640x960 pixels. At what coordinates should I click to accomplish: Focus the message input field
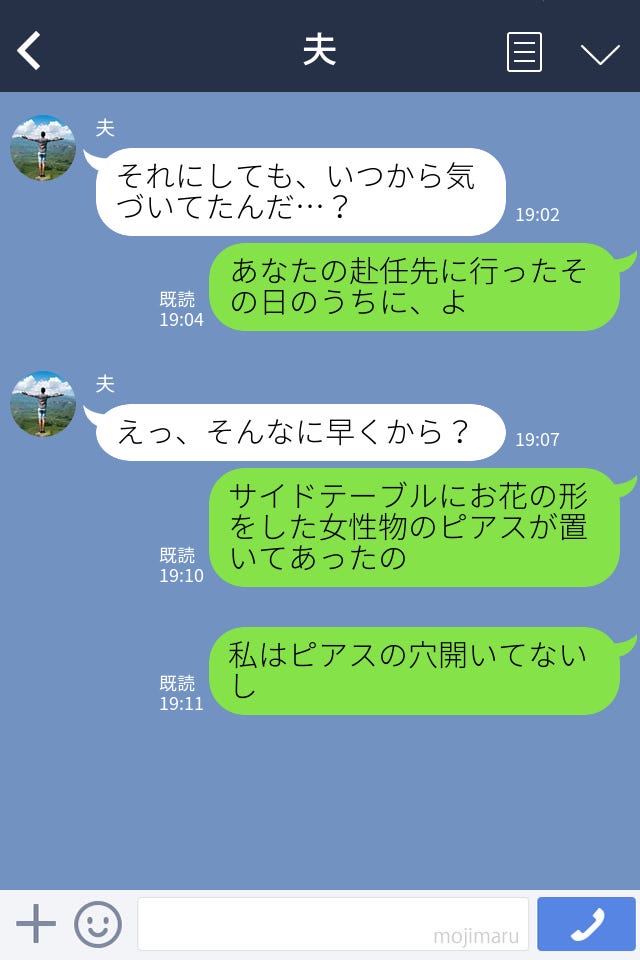[332, 924]
